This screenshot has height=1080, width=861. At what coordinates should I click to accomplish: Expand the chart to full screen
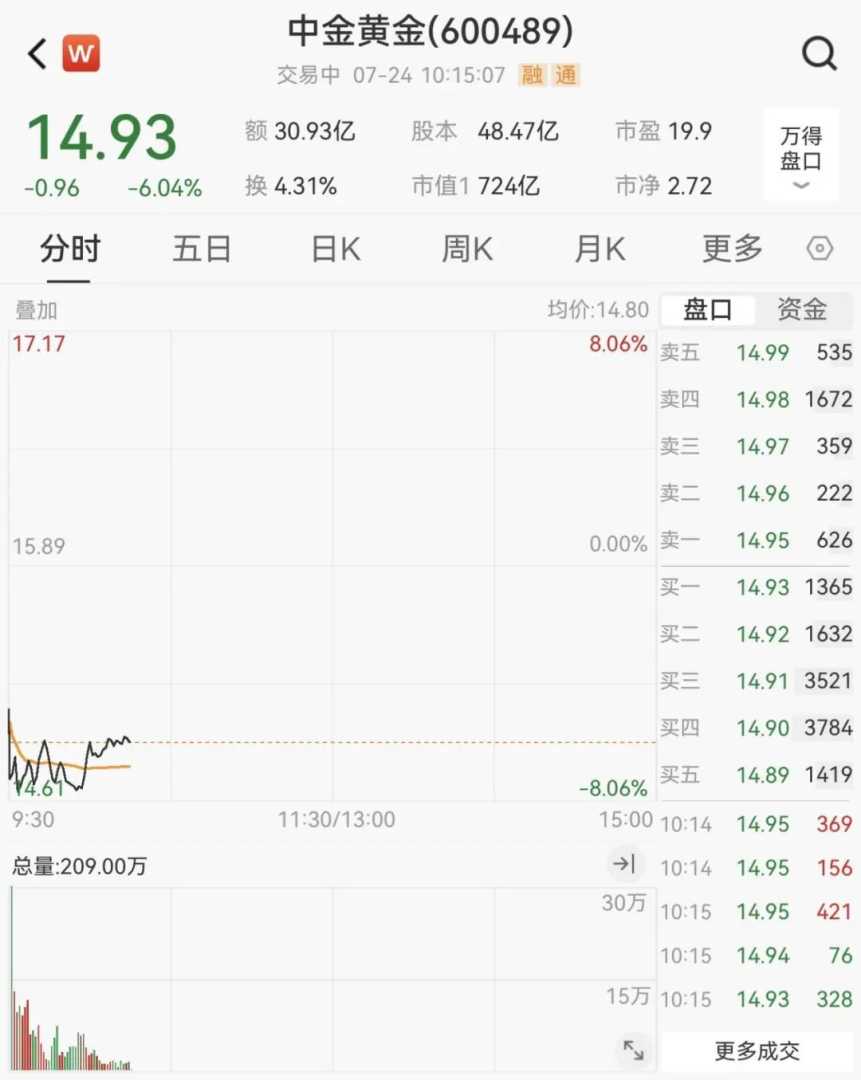pyautogui.click(x=633, y=1049)
